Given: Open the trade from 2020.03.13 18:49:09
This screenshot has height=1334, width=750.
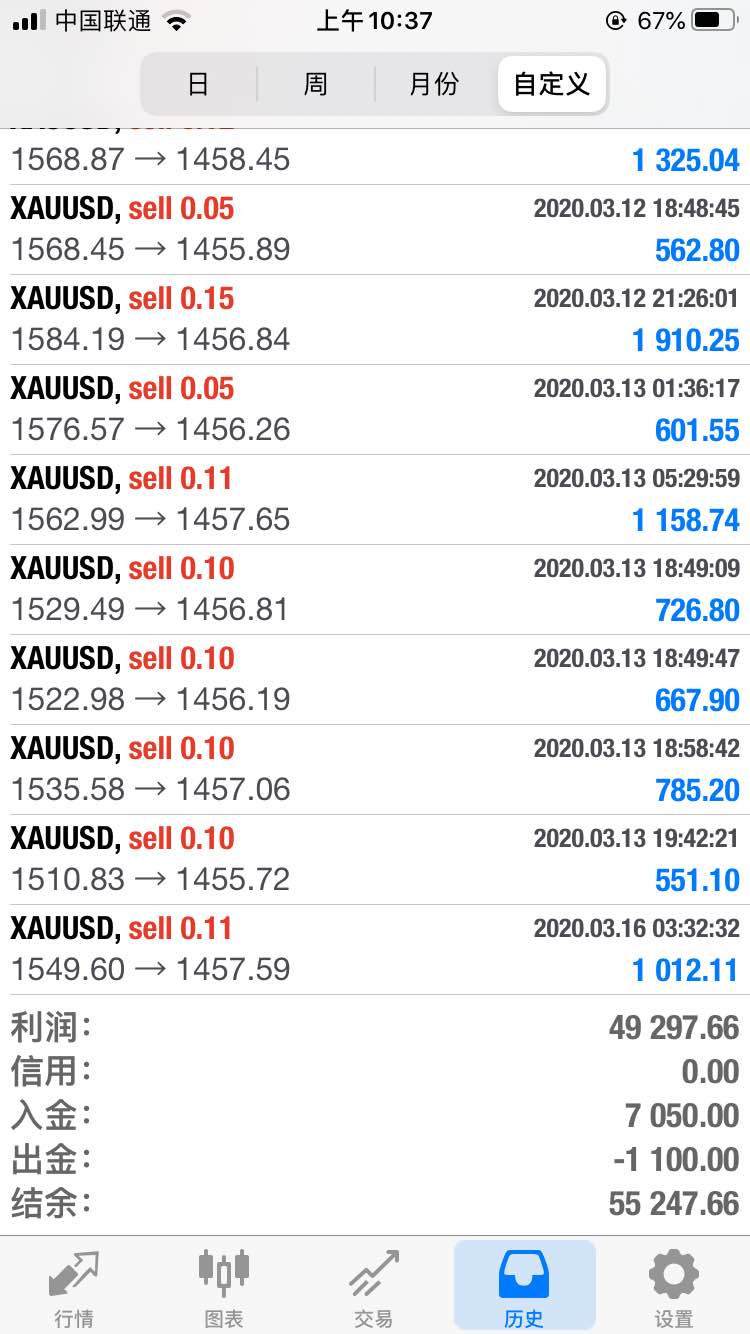Looking at the screenshot, I should 375,590.
